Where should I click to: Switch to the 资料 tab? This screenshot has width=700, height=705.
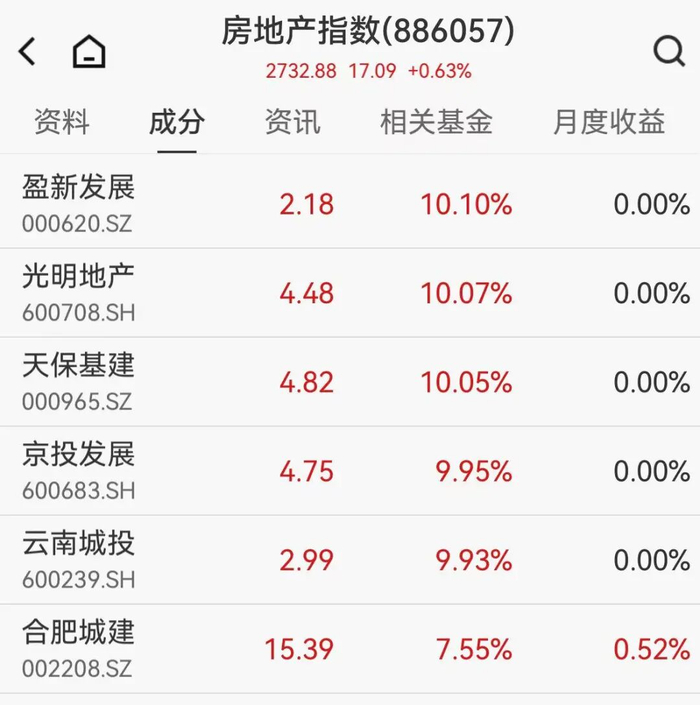tap(62, 123)
